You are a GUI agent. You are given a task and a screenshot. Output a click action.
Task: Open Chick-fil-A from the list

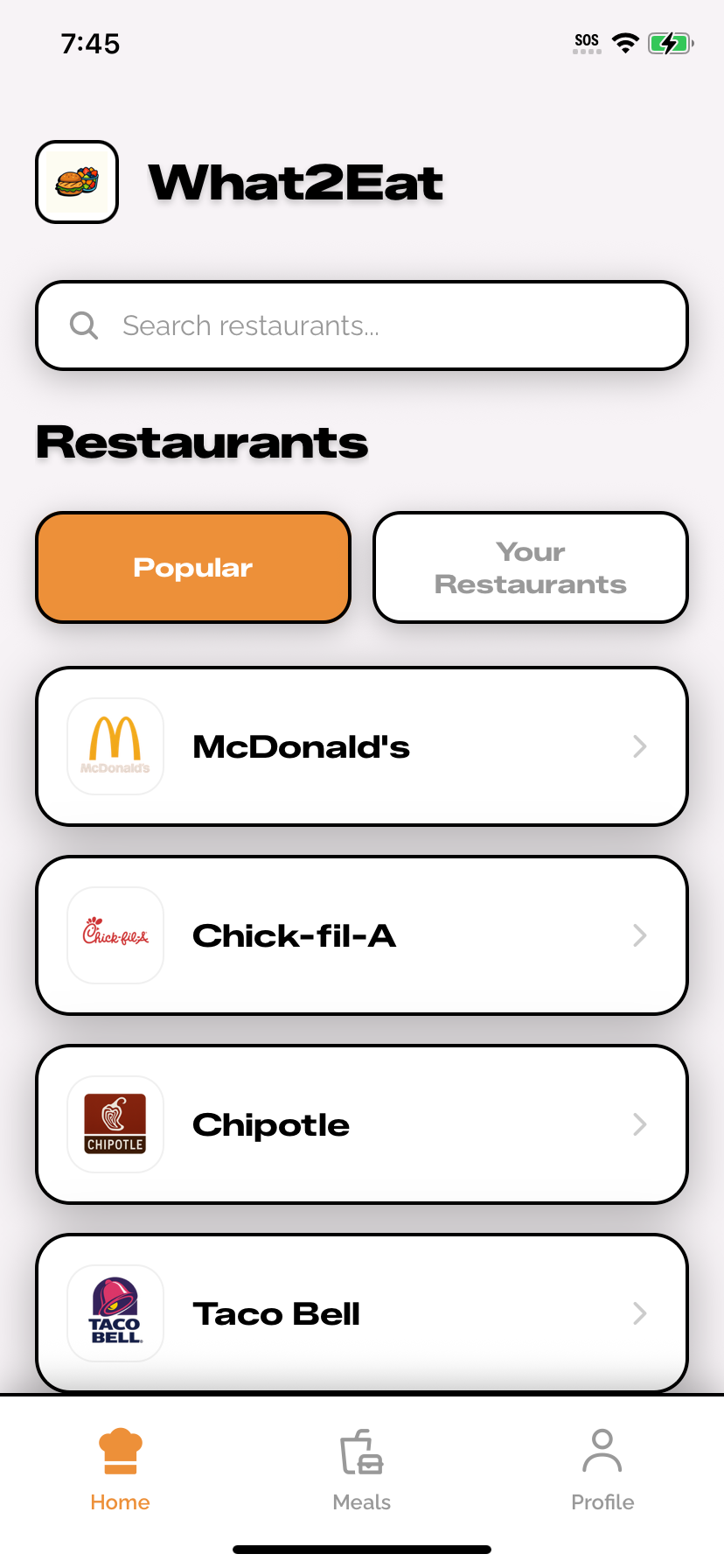362,935
